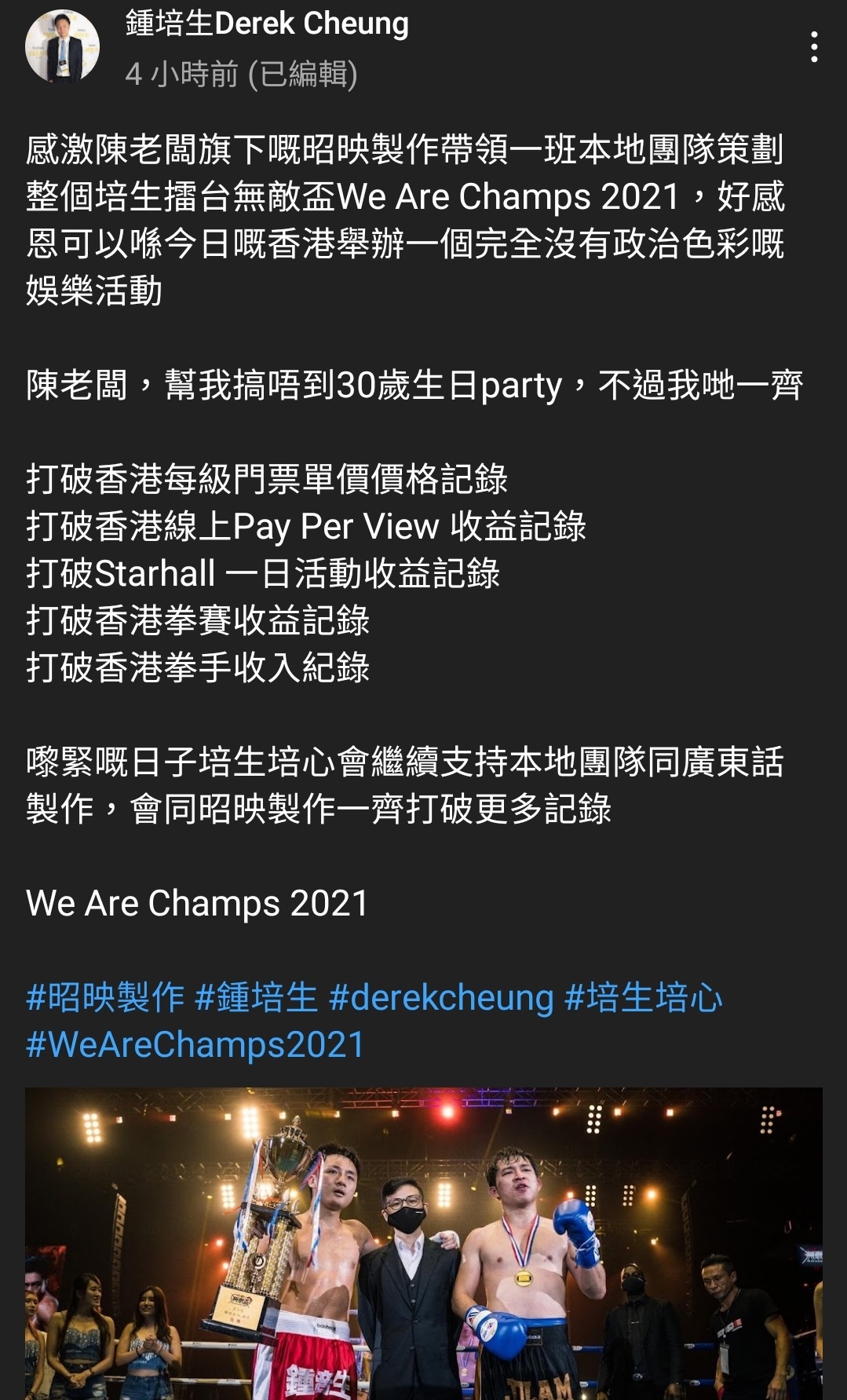Open hashtag #昭映製作
This screenshot has height=1400, width=847.
pos(105,997)
